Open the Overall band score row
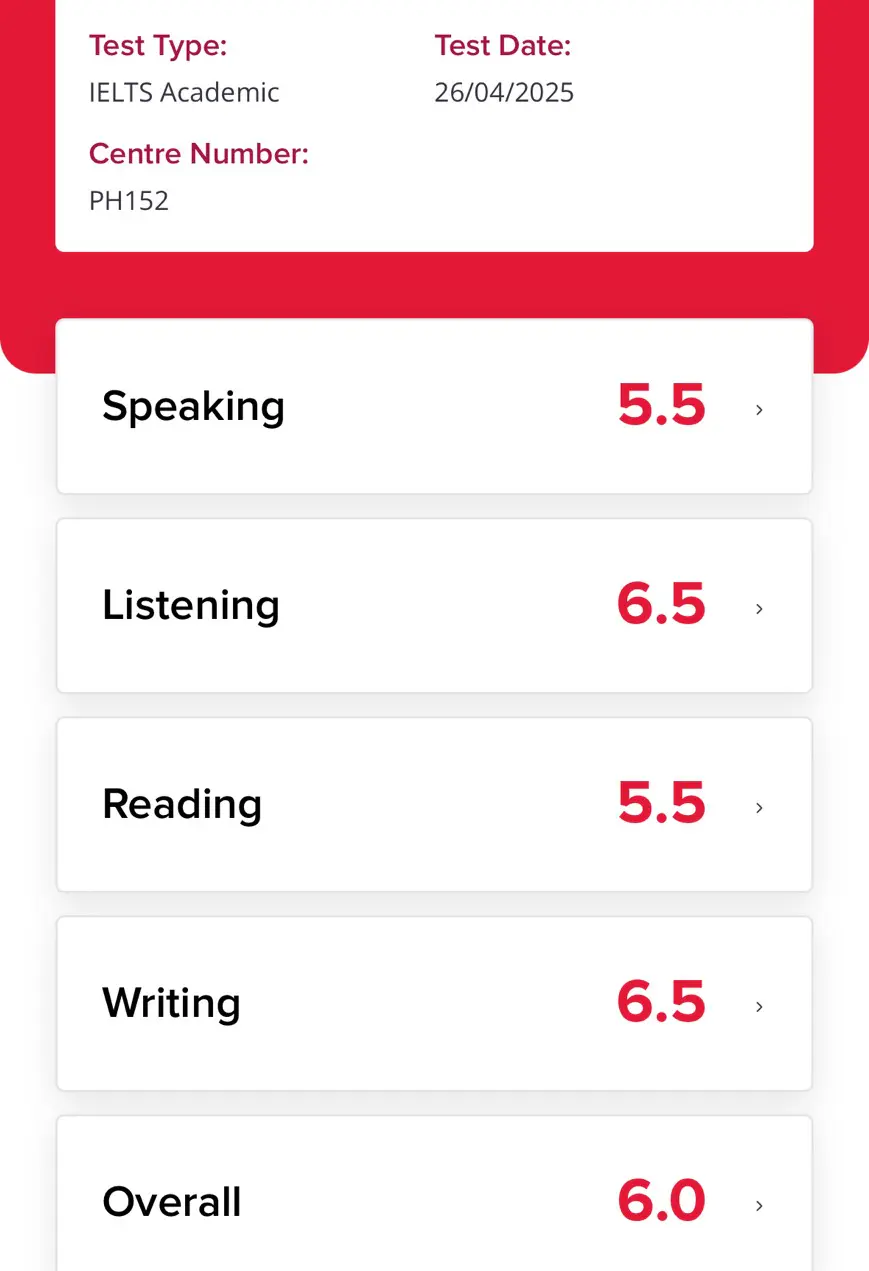This screenshot has height=1271, width=869. pos(434,1201)
